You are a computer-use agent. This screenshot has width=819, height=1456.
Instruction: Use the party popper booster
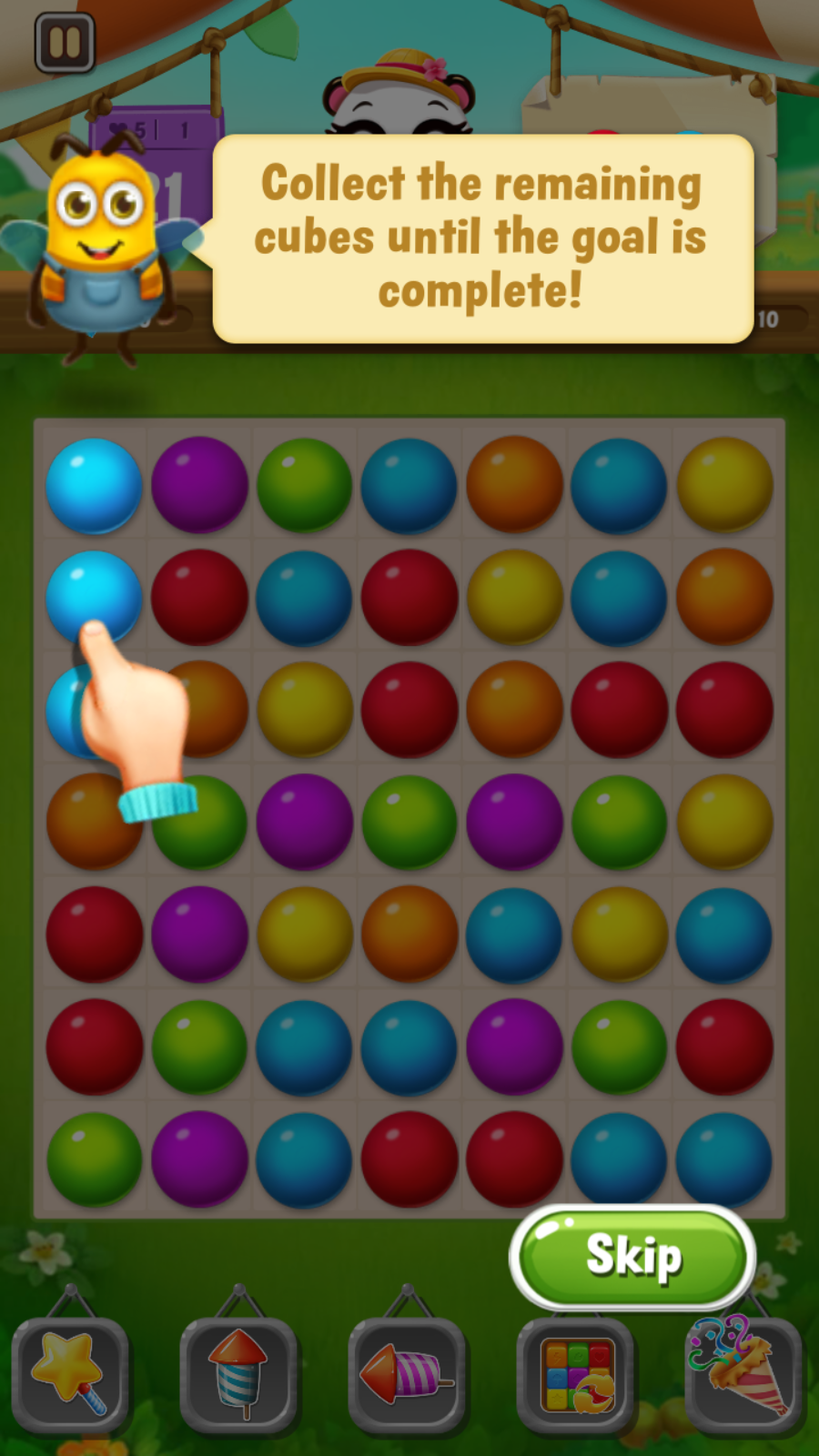tap(743, 1374)
